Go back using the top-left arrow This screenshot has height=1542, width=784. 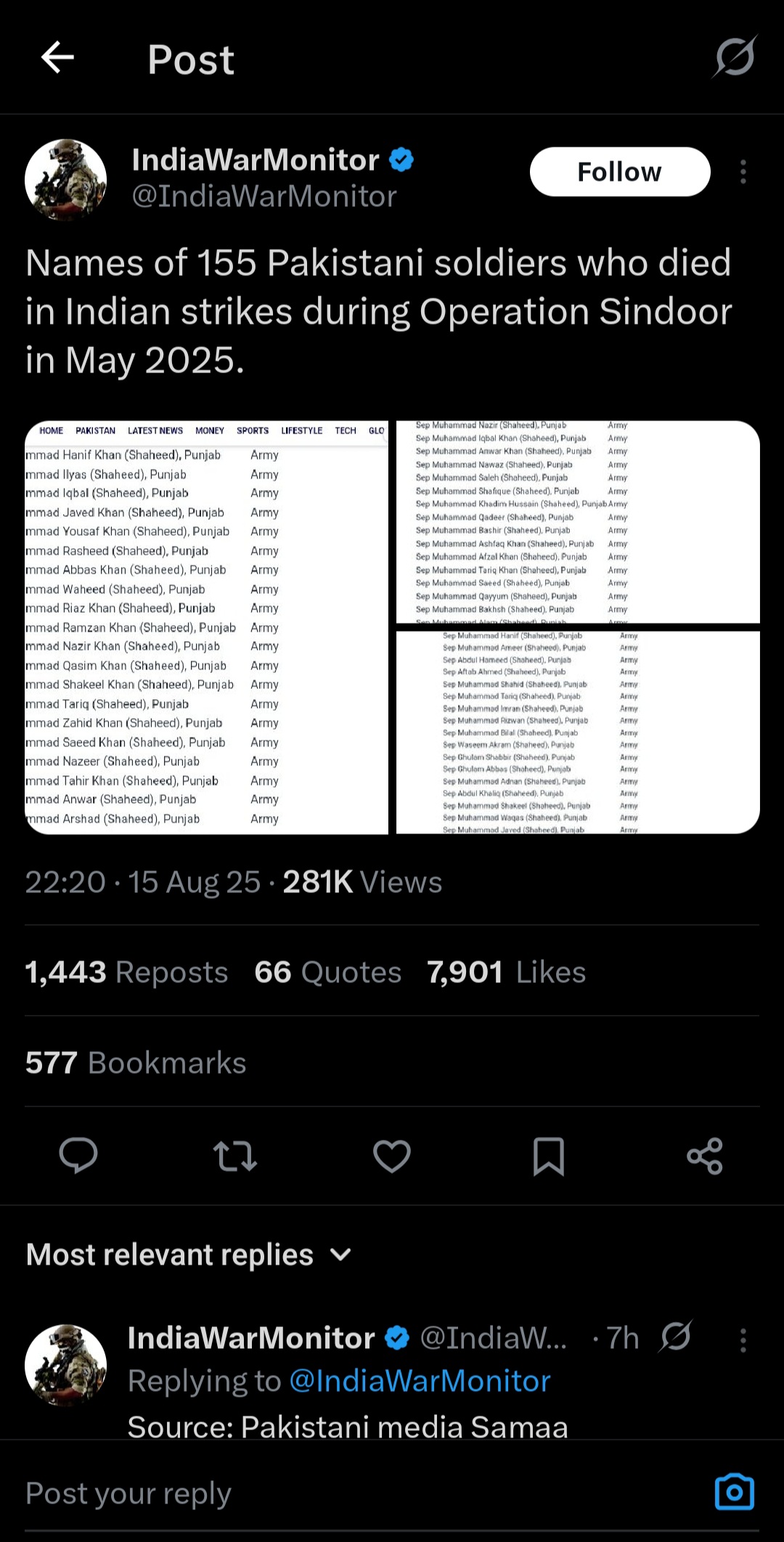57,57
